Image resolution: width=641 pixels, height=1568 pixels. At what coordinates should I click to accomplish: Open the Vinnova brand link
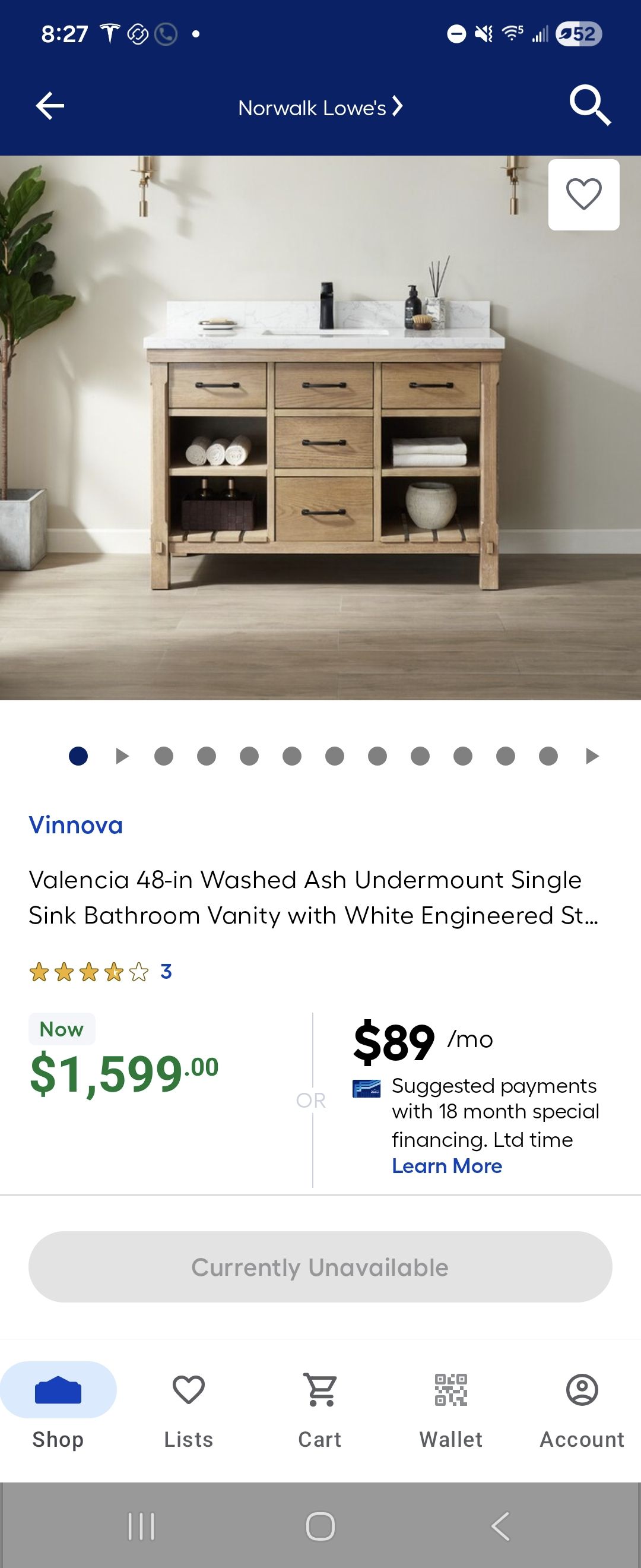click(75, 826)
